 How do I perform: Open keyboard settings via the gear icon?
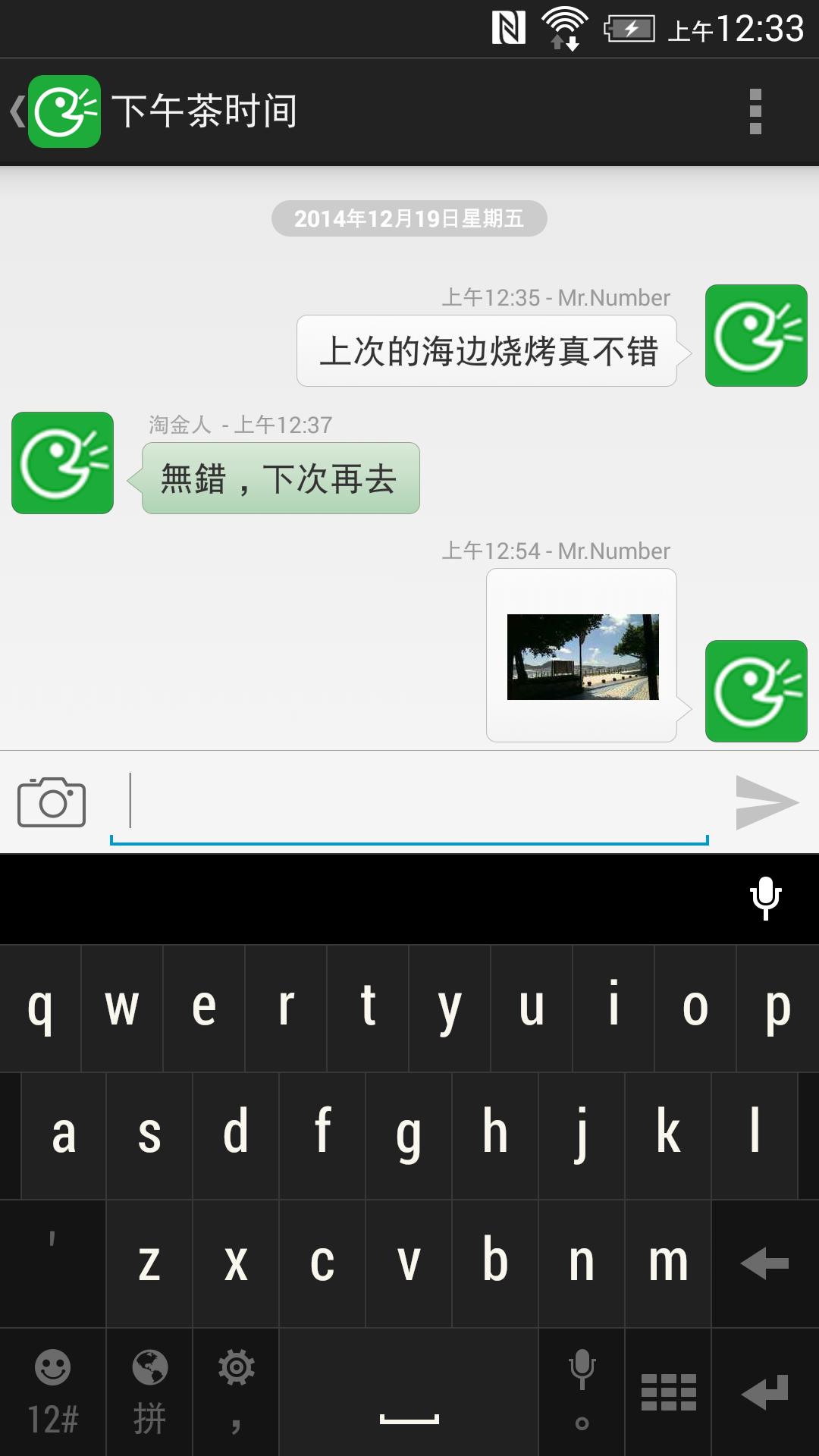point(235,1385)
